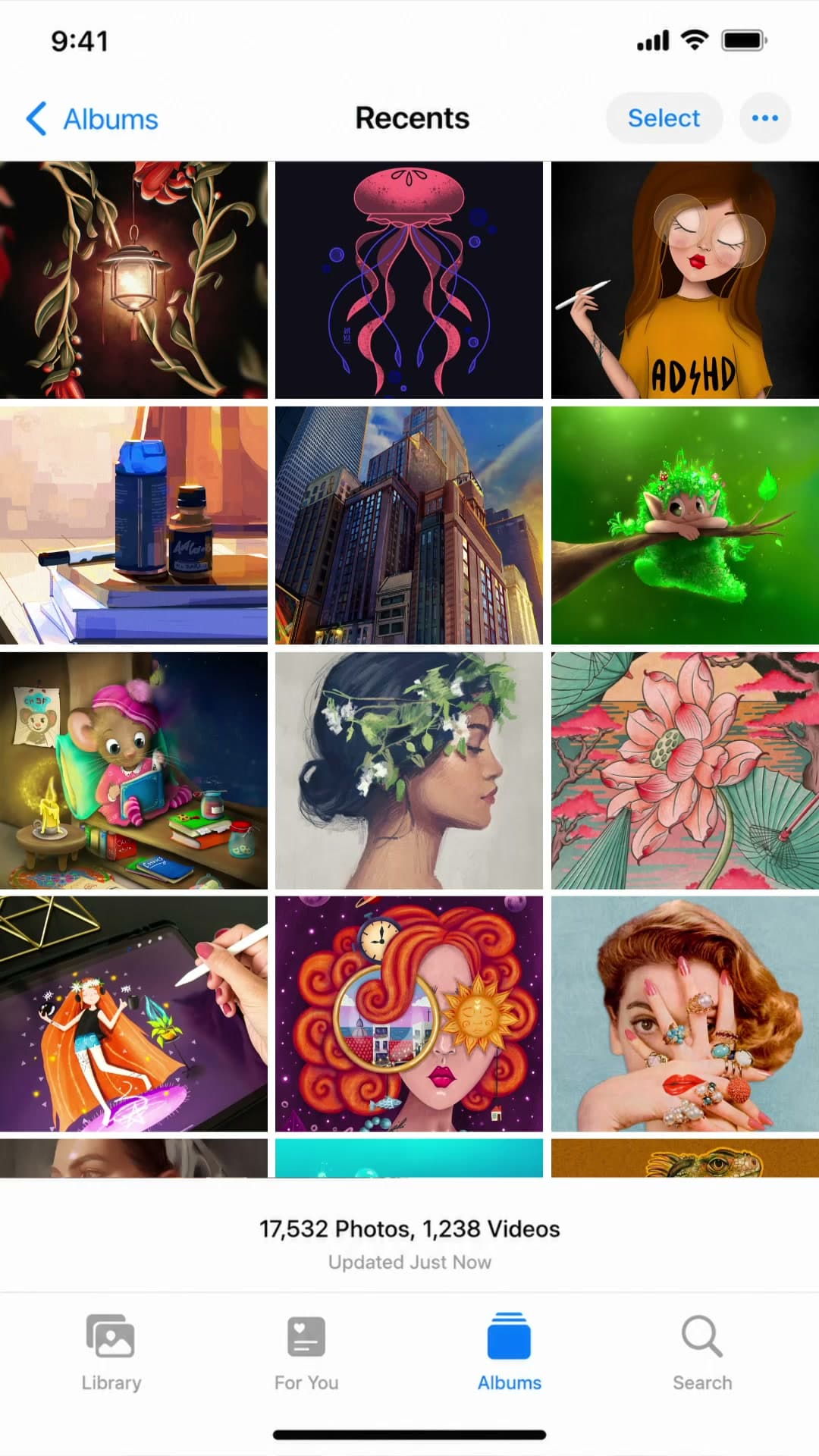The image size is (819, 1456).
Task: Open the red curly hair sun illustration
Action: coord(409,1015)
